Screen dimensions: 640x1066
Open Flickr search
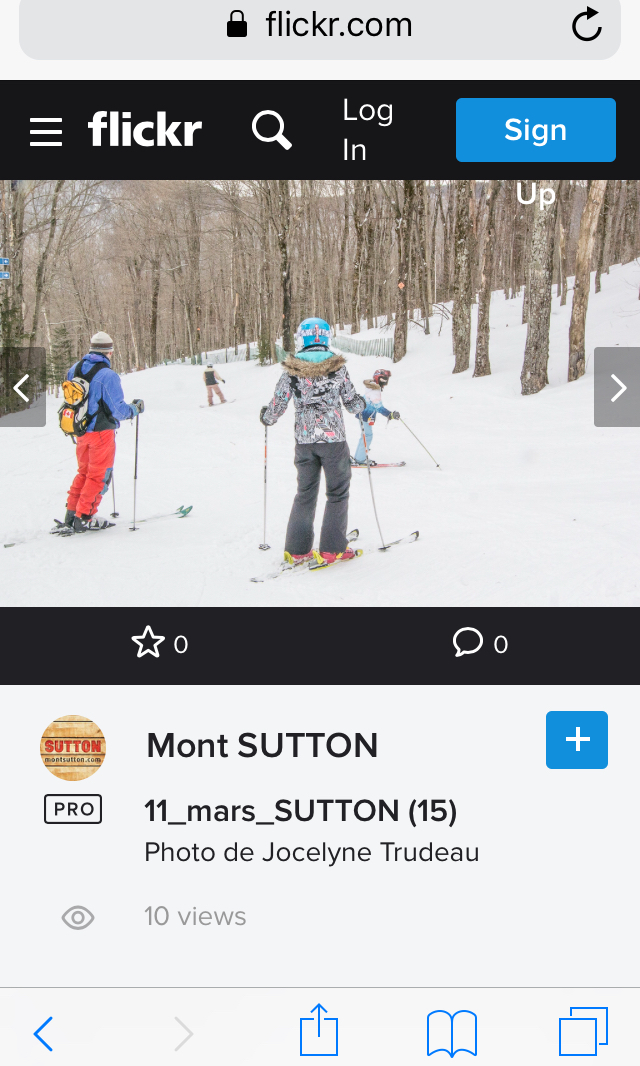click(x=271, y=131)
